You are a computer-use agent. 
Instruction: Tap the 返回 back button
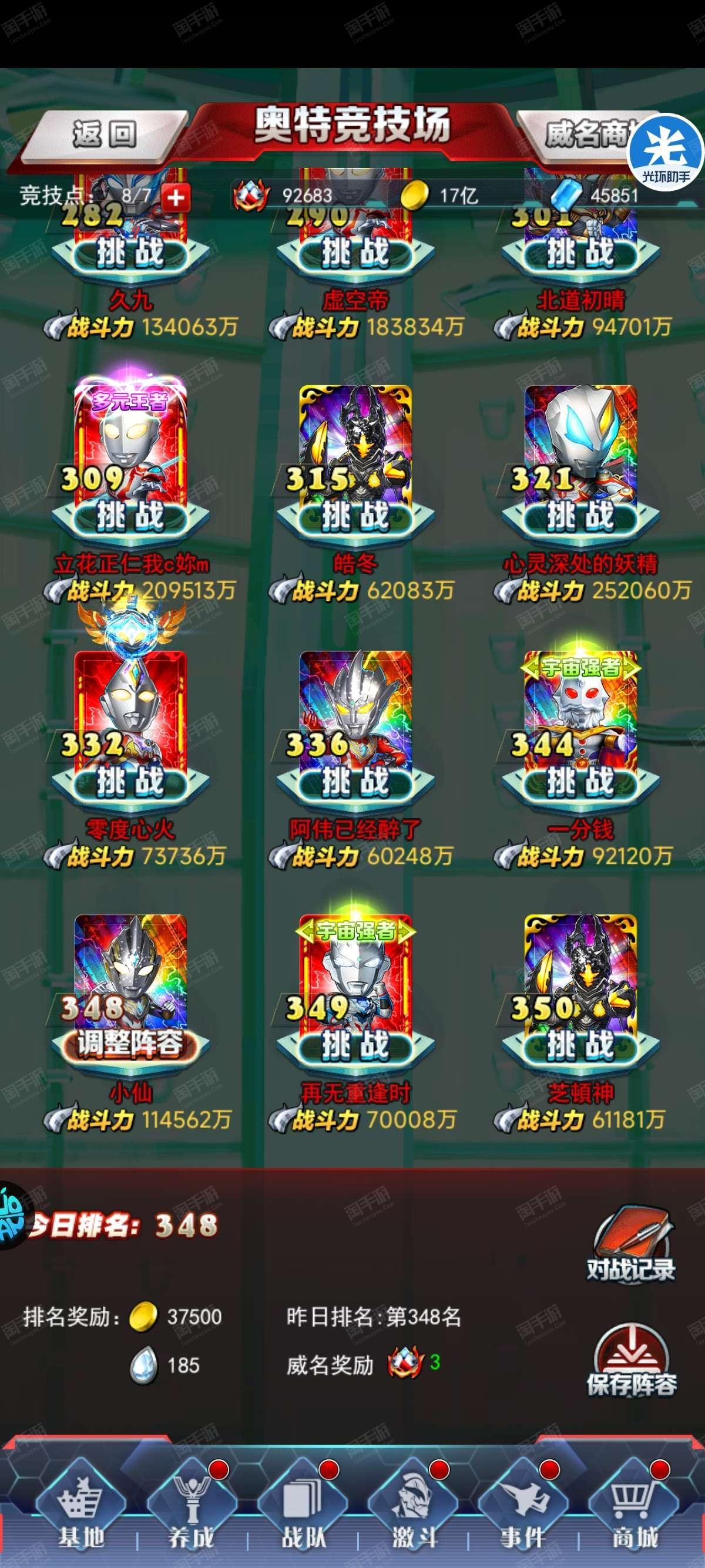103,134
